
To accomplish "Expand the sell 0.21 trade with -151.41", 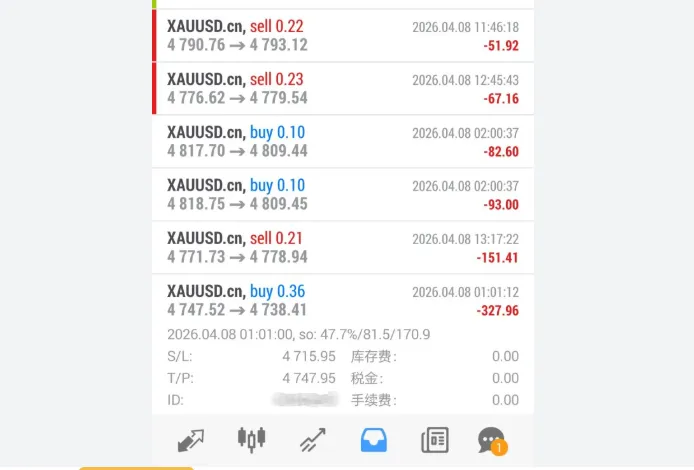I will coord(343,248).
